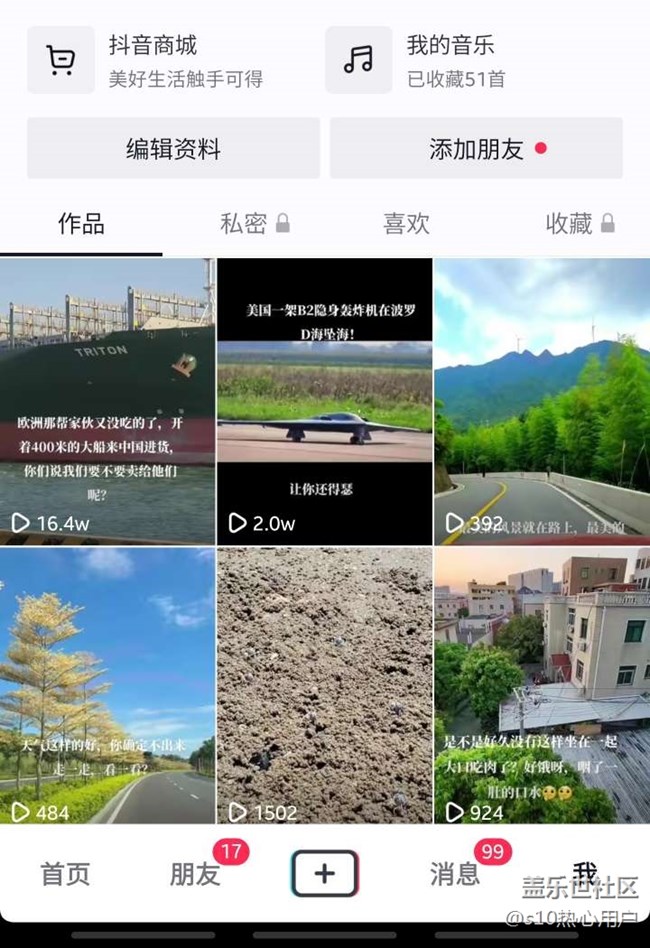The image size is (650, 948).
Task: Open 我的音乐 saved music
Action: 450,60
